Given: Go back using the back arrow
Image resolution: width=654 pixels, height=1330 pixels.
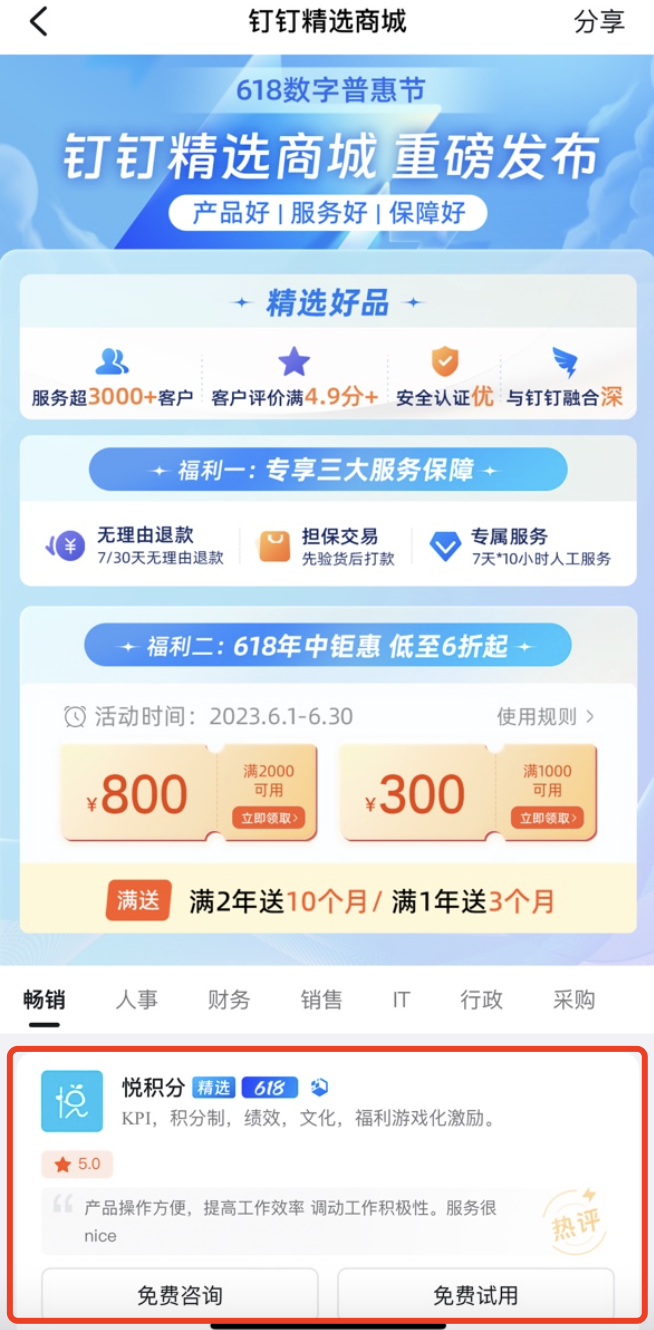Looking at the screenshot, I should point(38,22).
